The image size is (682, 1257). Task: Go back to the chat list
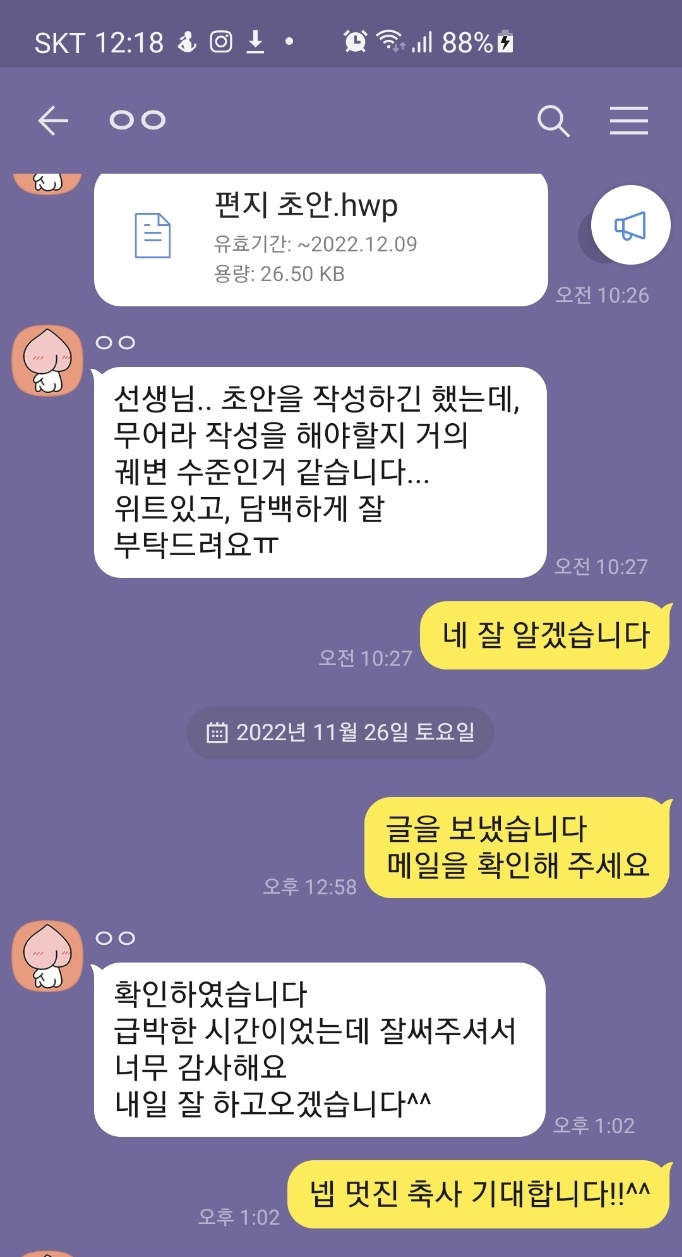[x=52, y=121]
